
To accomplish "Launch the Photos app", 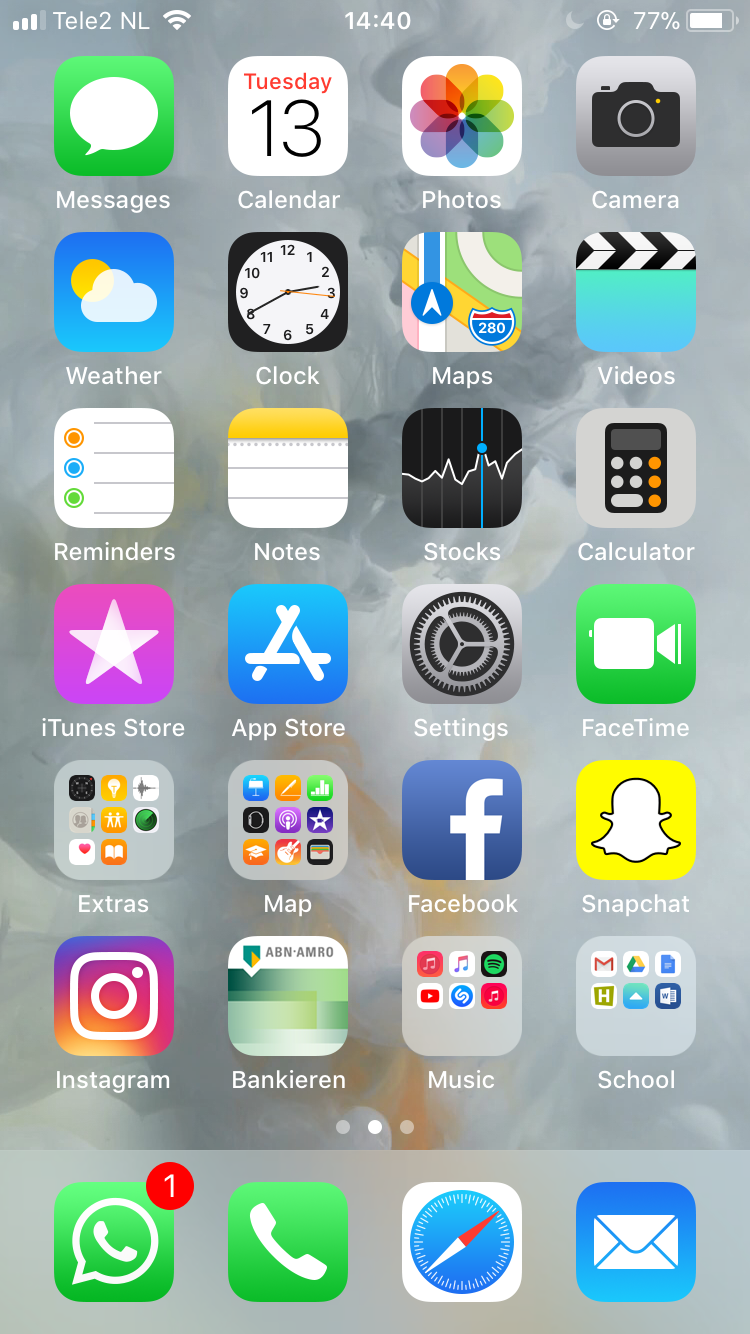I will click(461, 116).
